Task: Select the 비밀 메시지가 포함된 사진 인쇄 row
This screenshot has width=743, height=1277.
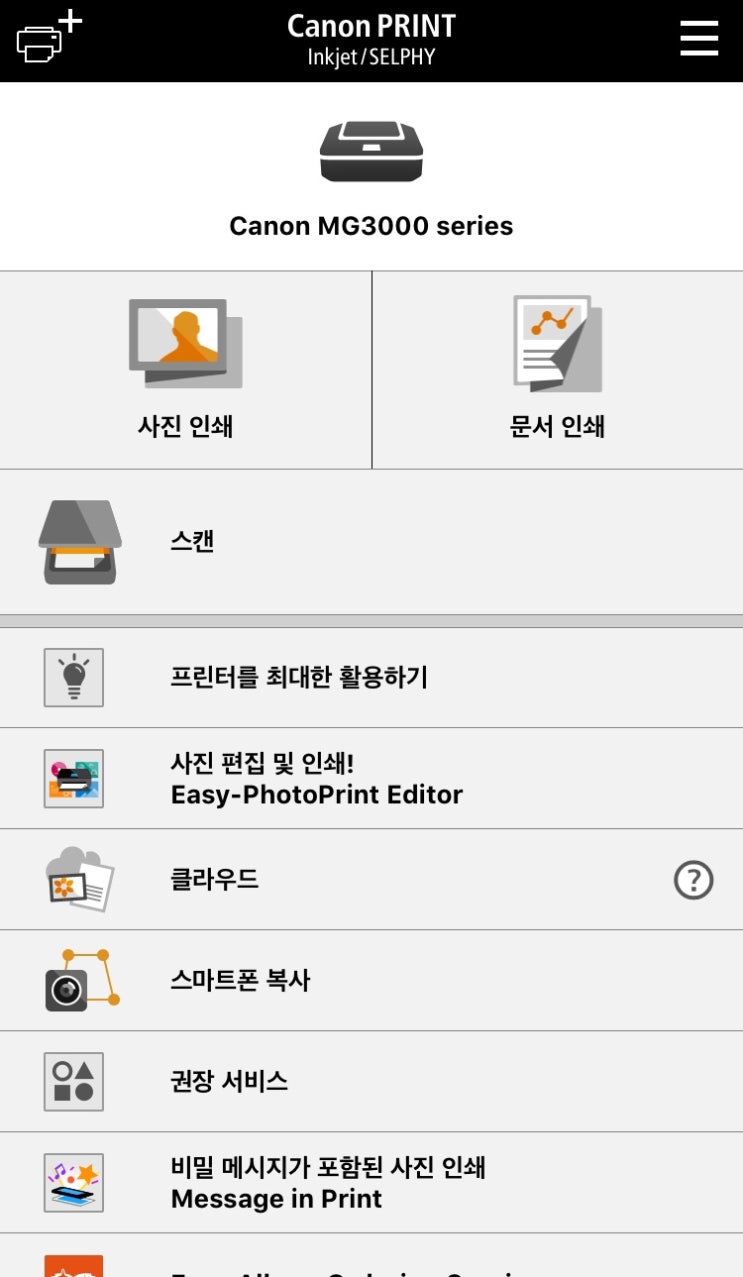Action: (x=371, y=1182)
